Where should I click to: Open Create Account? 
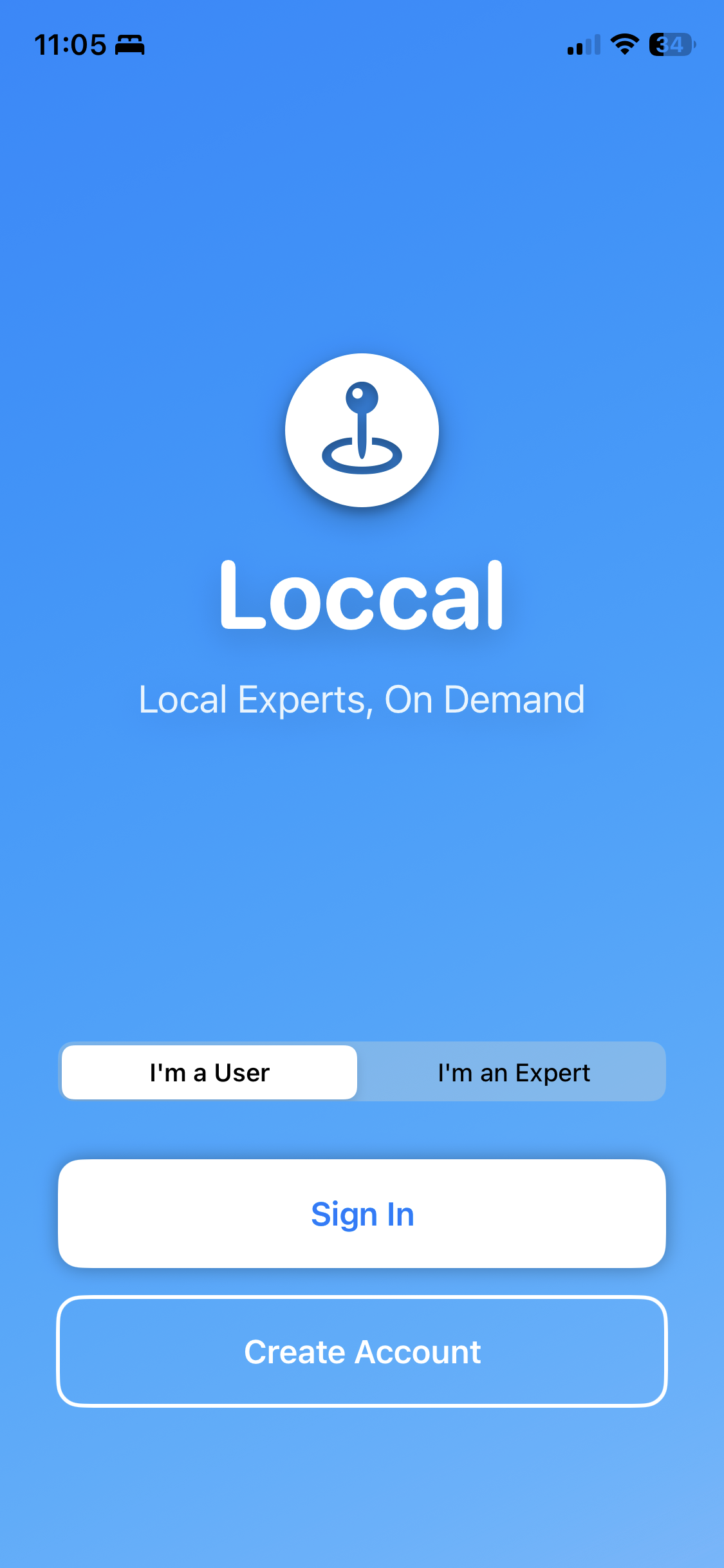(x=362, y=1352)
